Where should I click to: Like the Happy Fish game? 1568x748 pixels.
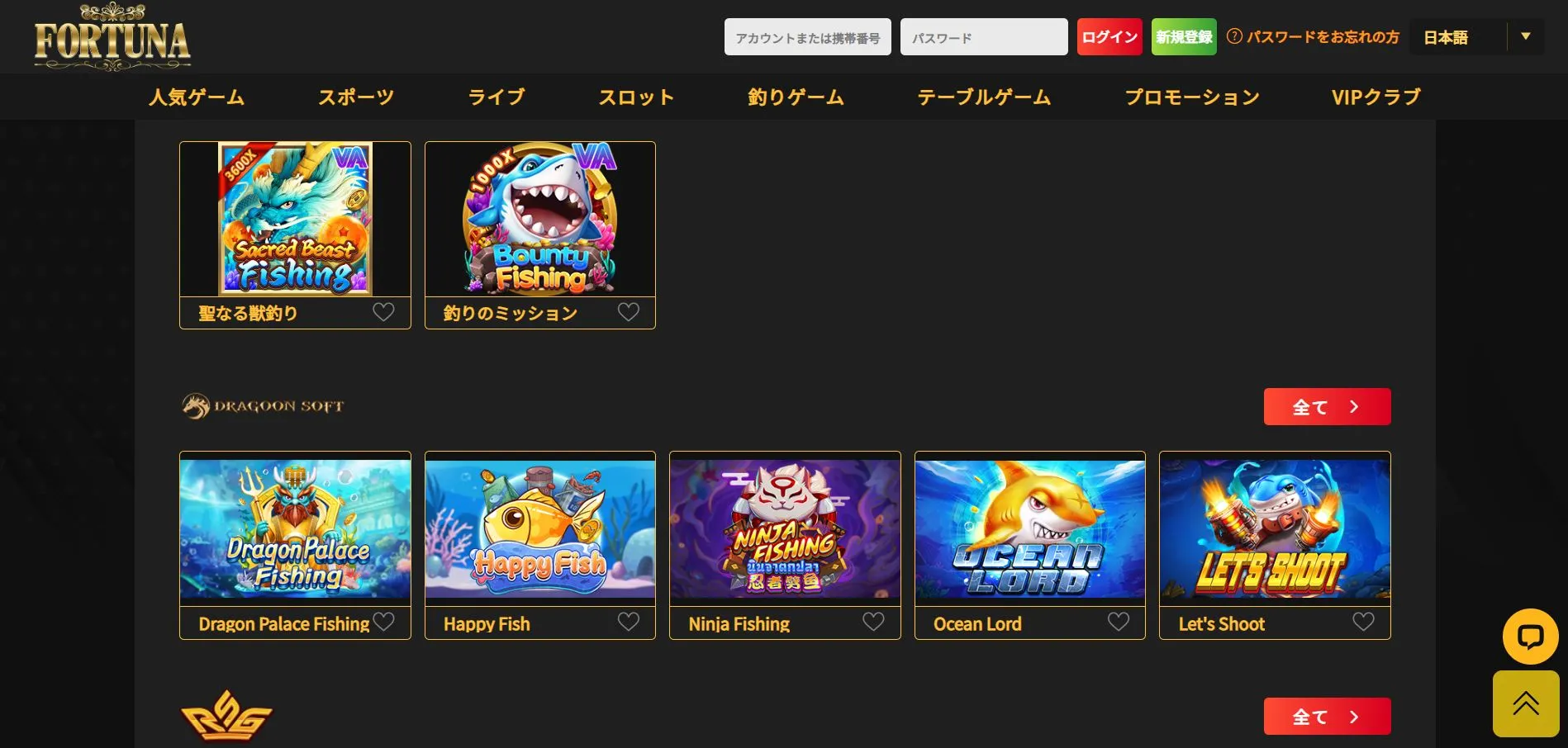629,622
